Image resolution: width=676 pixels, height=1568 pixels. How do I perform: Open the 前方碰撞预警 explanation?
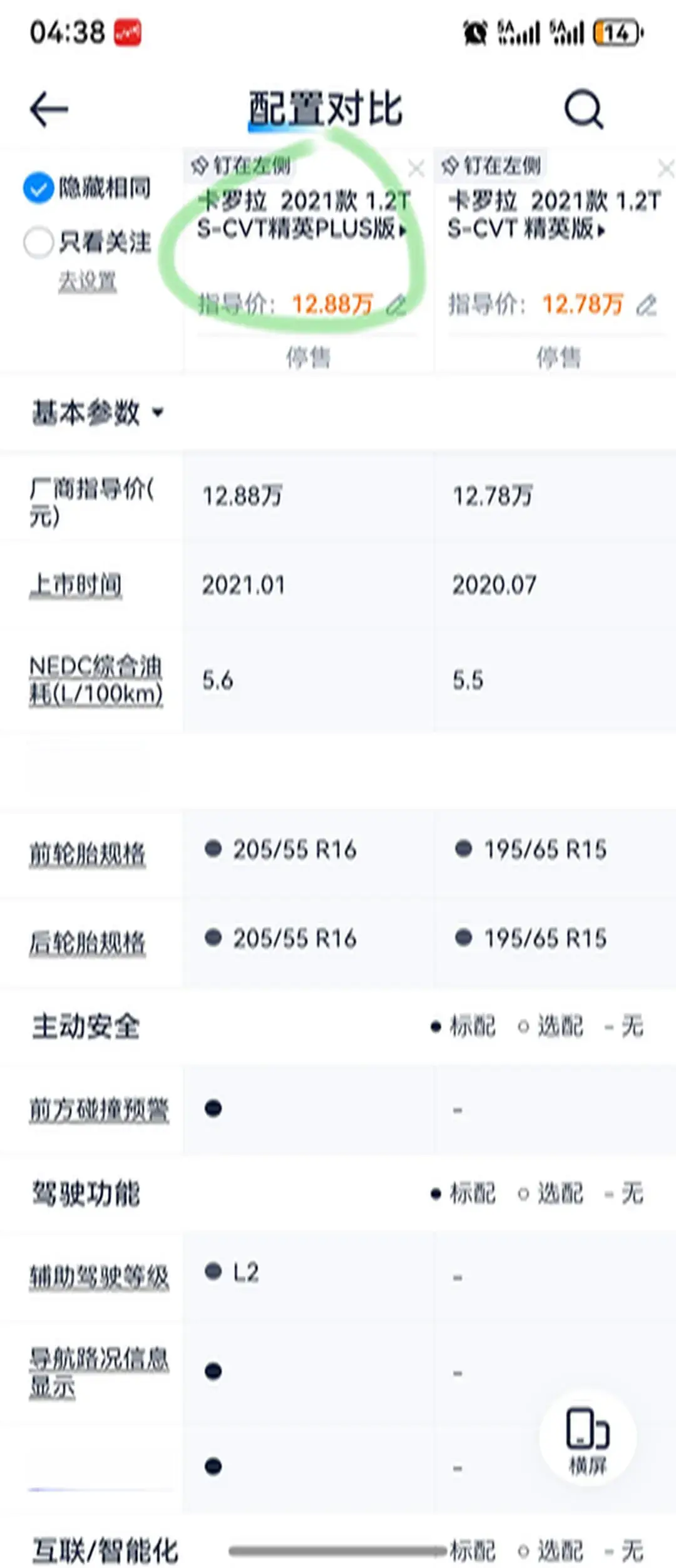99,1110
